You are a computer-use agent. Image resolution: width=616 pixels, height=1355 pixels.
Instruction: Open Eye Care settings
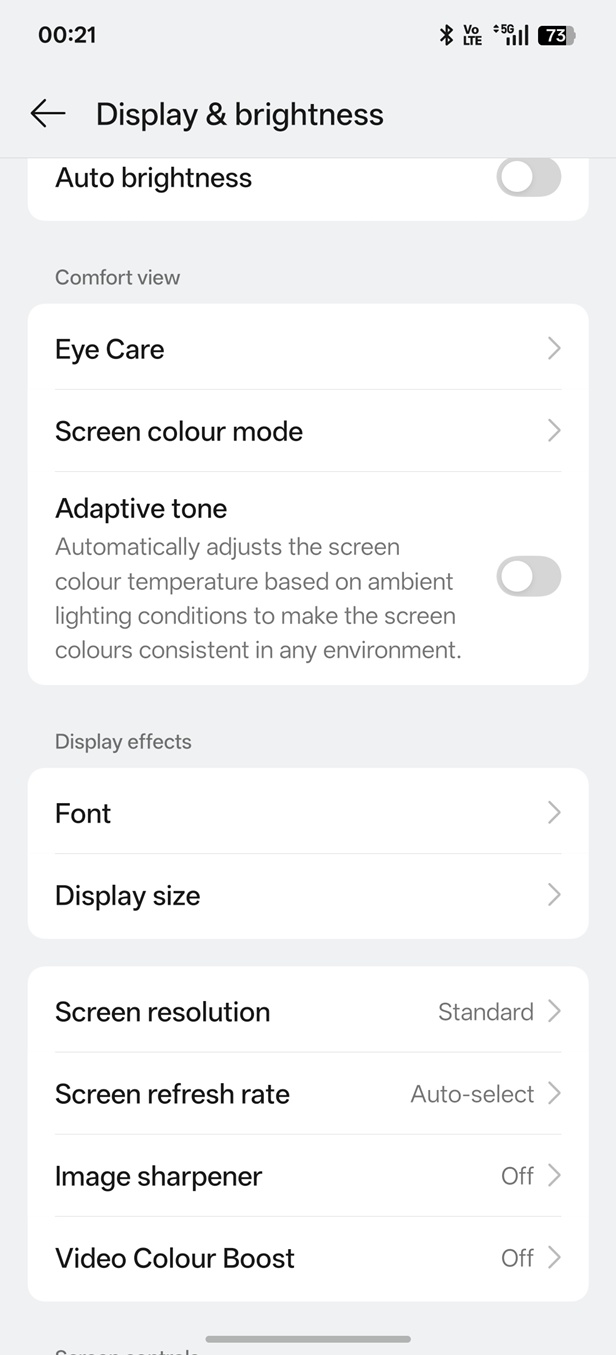pyautogui.click(x=307, y=349)
